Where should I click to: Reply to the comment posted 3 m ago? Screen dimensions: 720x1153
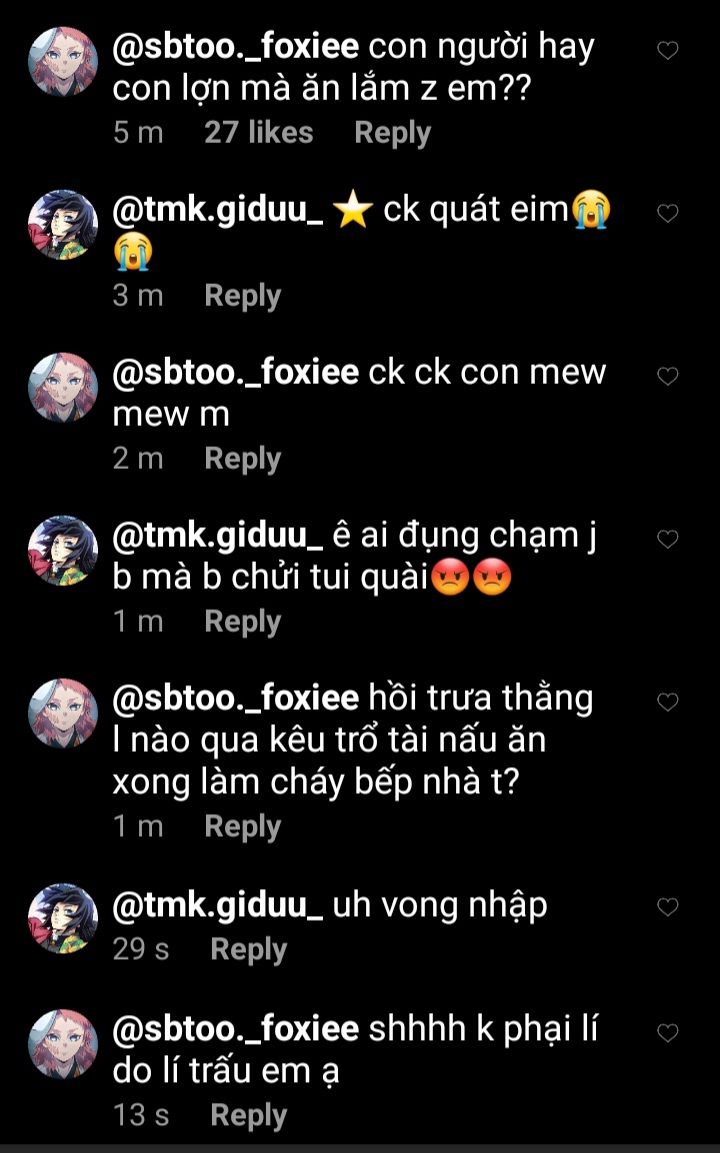pos(243,296)
